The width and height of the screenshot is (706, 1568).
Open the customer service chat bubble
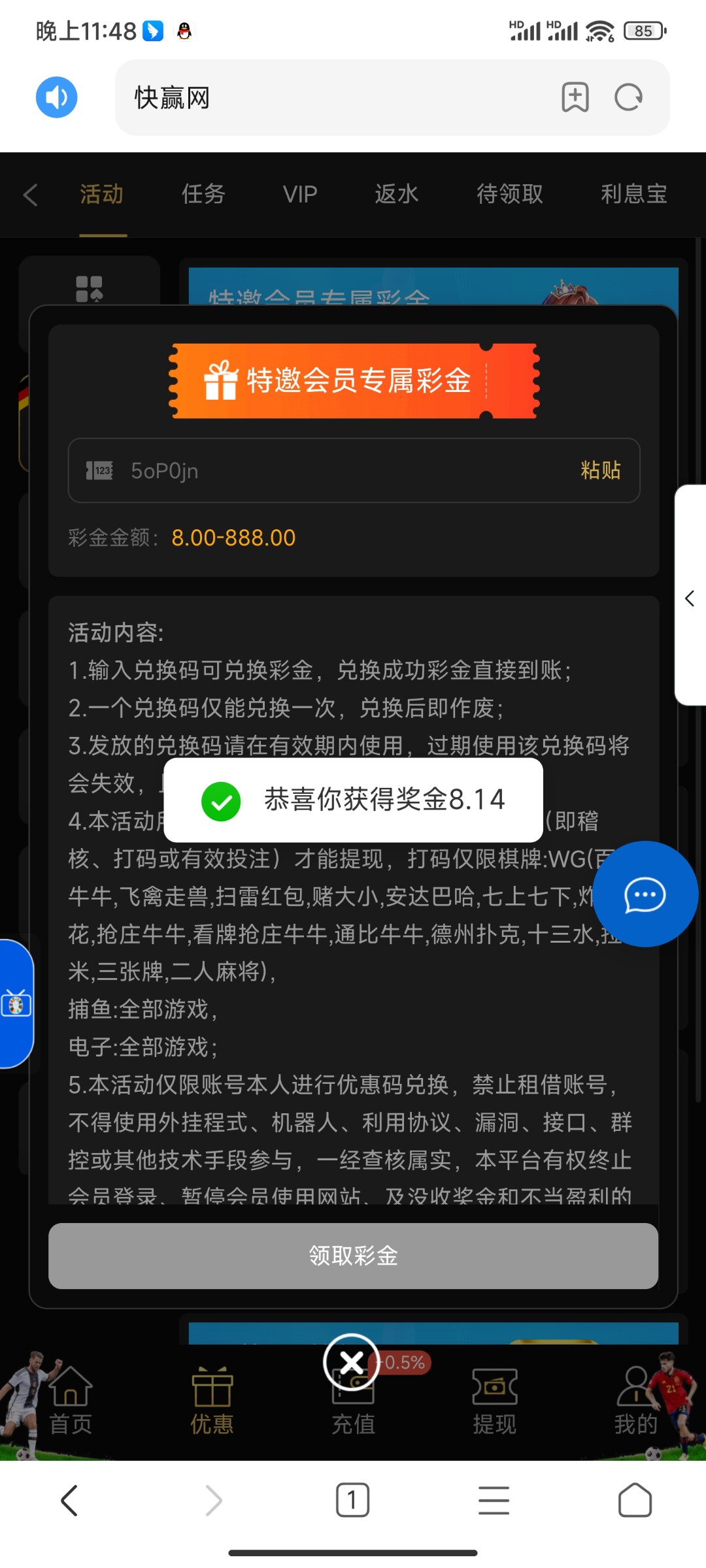pos(645,894)
